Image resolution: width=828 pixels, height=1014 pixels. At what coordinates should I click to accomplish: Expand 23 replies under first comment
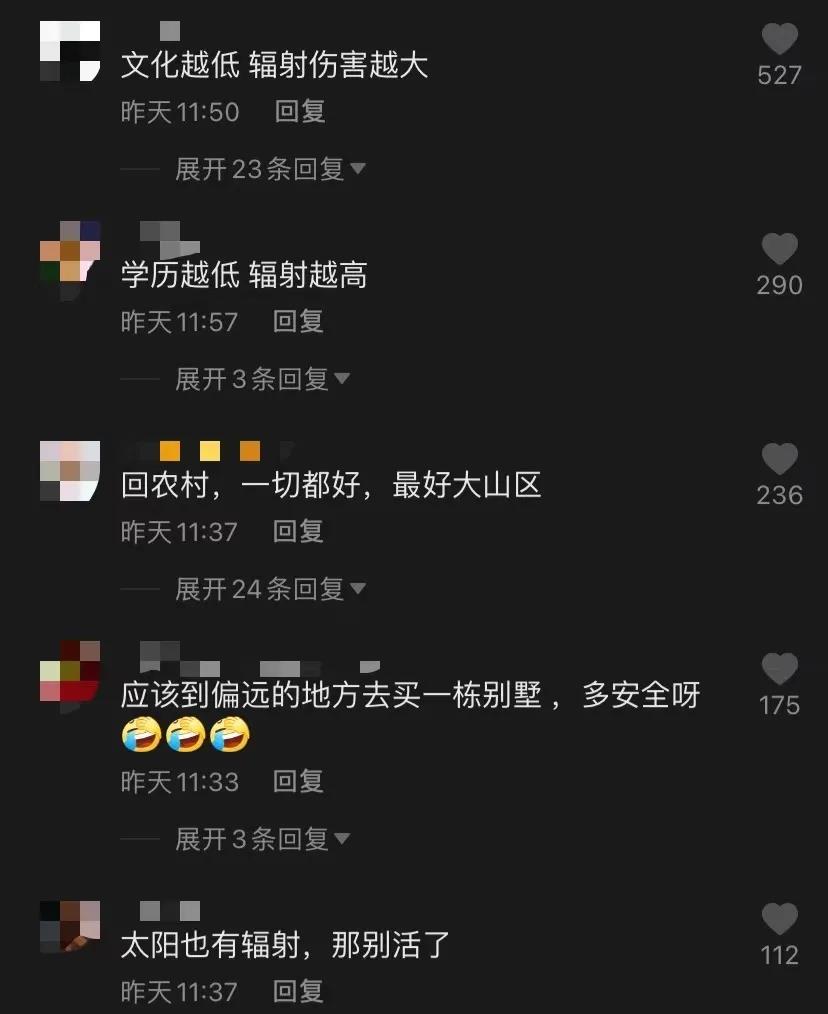point(270,169)
